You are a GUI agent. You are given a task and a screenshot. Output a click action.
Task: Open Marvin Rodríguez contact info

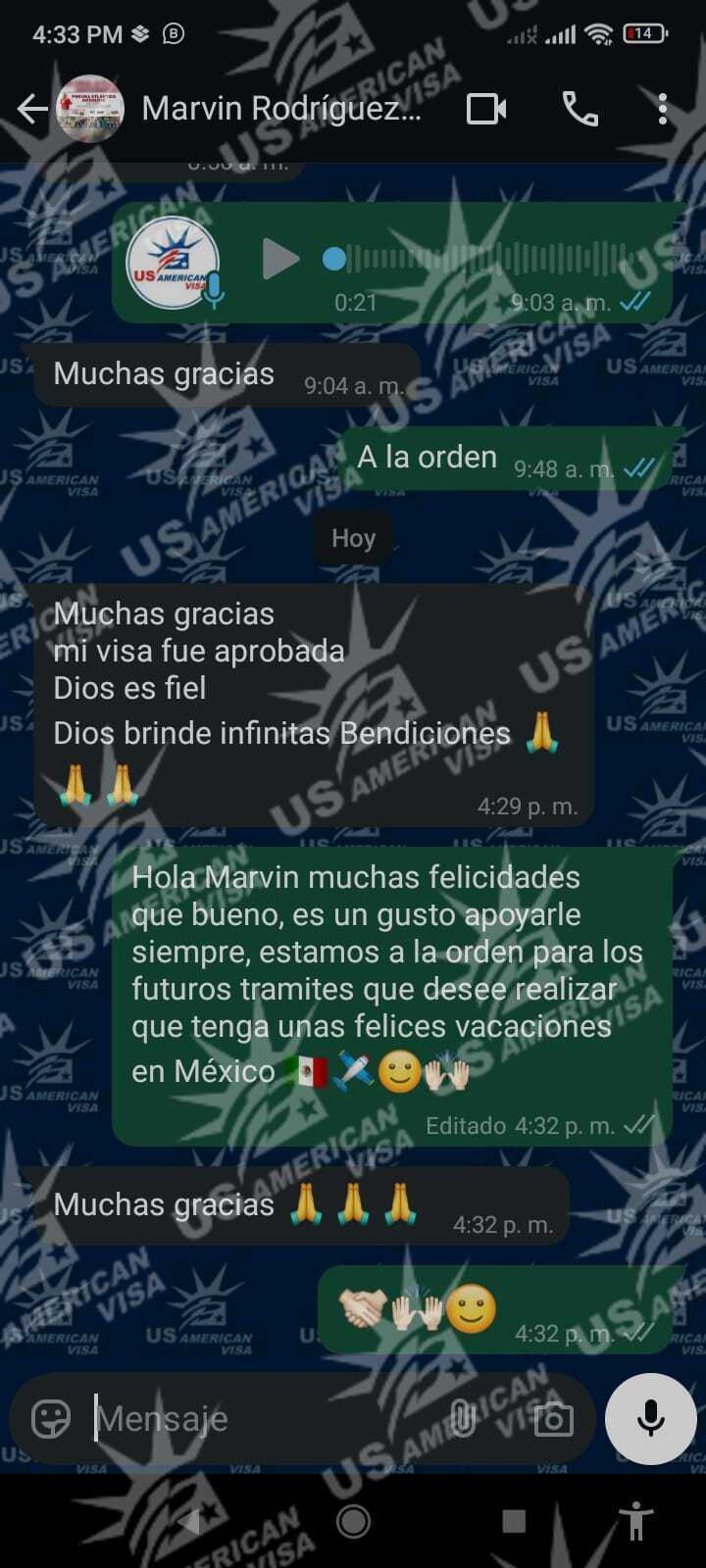click(281, 109)
